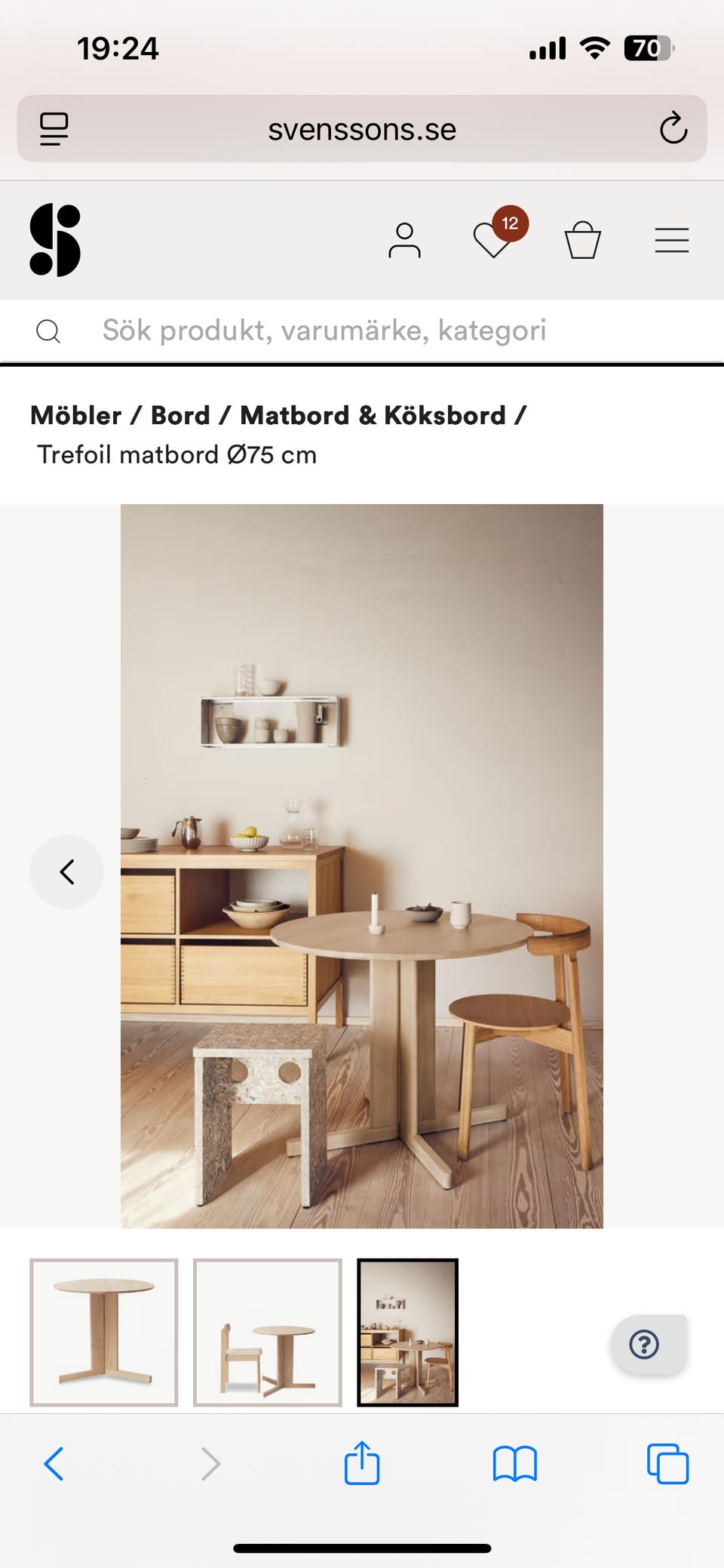Show the previous product image
The width and height of the screenshot is (724, 1568).
pyautogui.click(x=67, y=871)
